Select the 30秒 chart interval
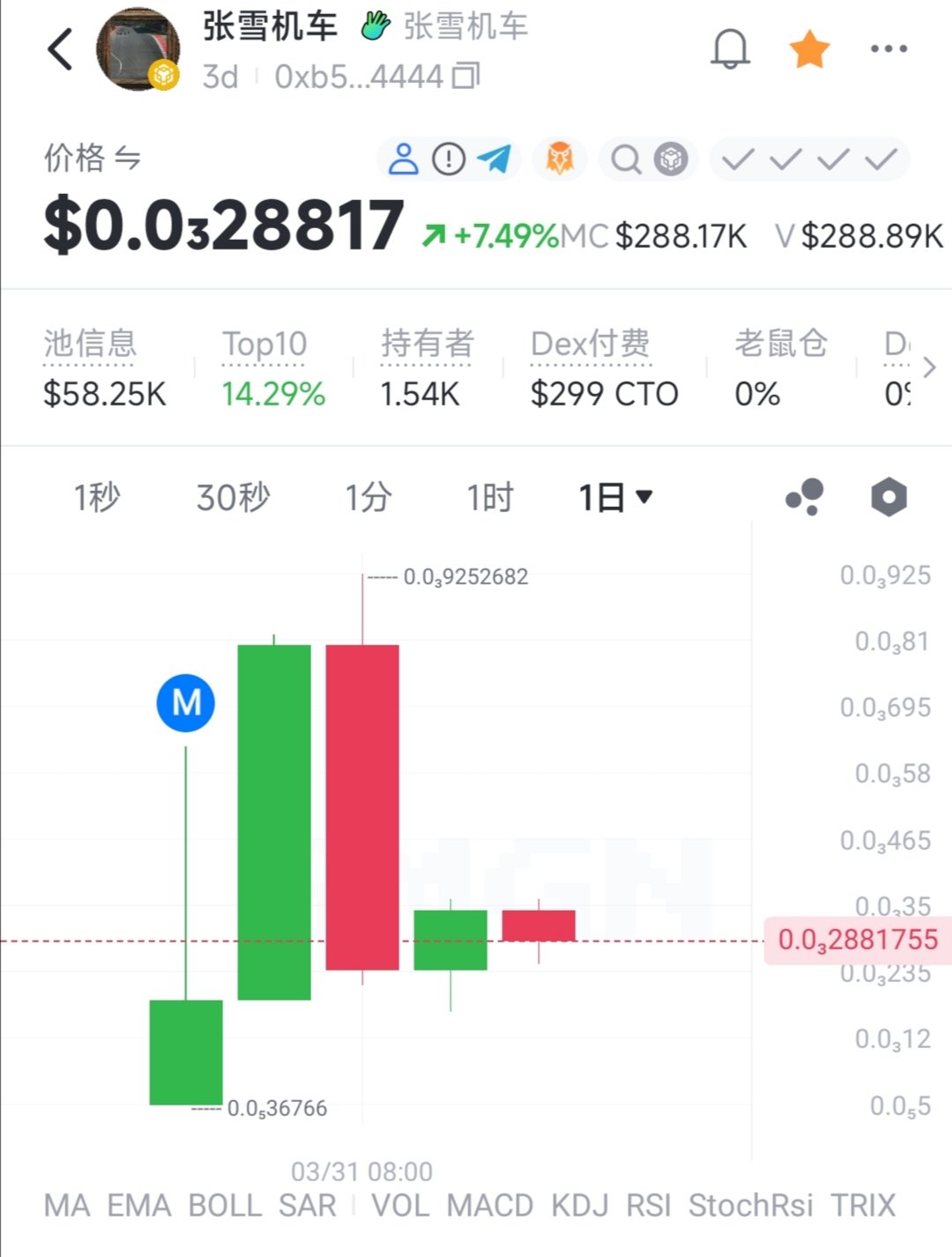Screen dimensions: 952x1257 click(233, 498)
